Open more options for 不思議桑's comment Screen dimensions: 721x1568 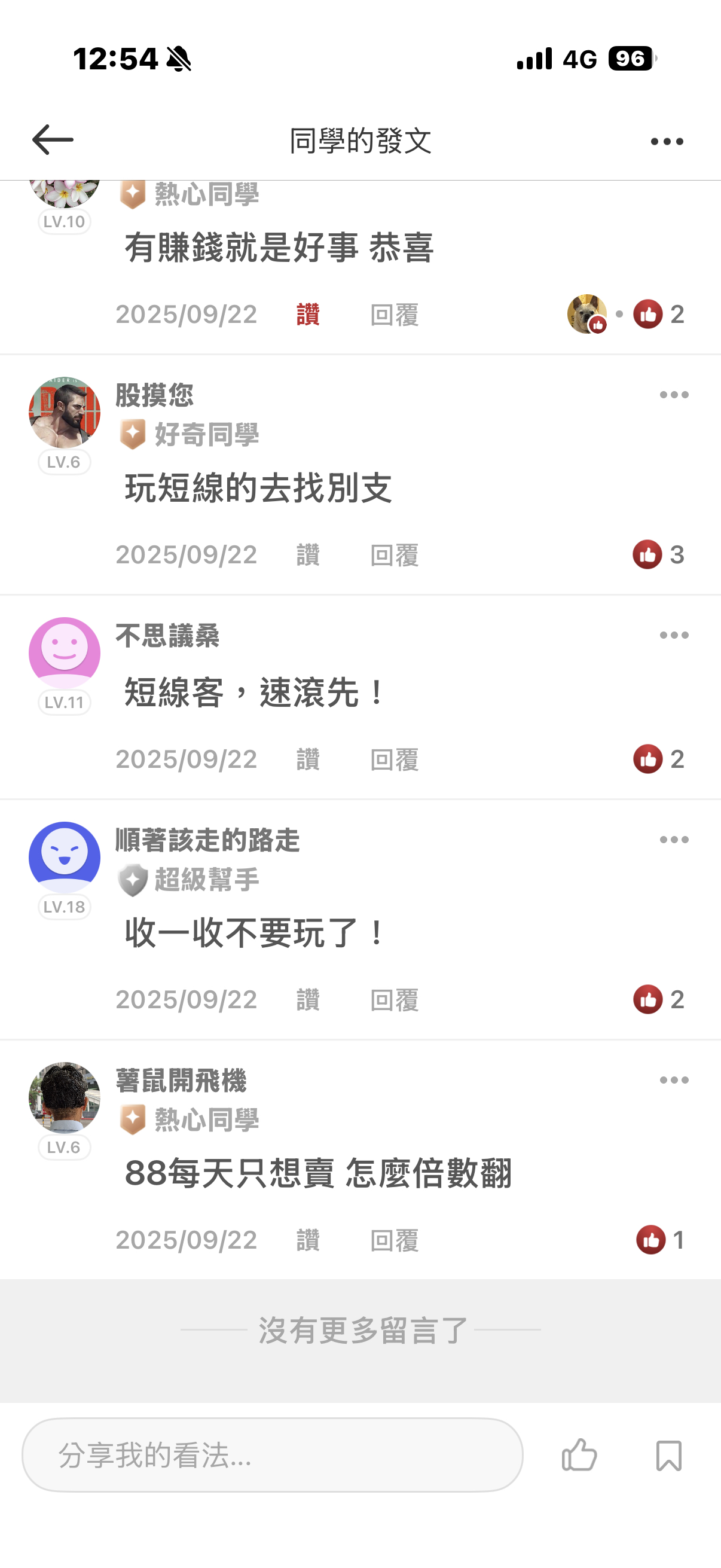674,636
